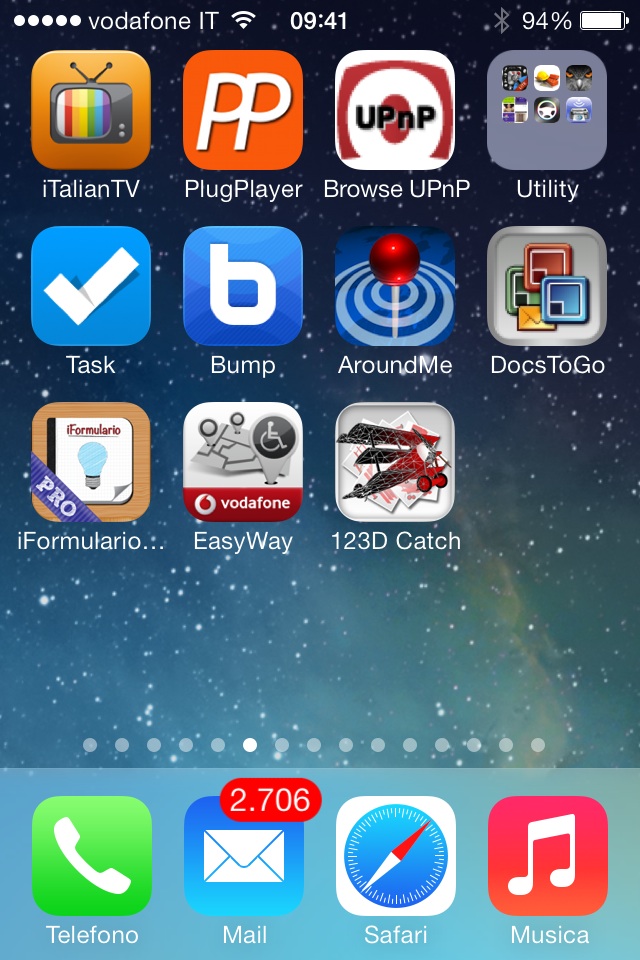Viewport: 640px width, 960px height.
Task: Launch PlugPlayer
Action: [x=243, y=110]
